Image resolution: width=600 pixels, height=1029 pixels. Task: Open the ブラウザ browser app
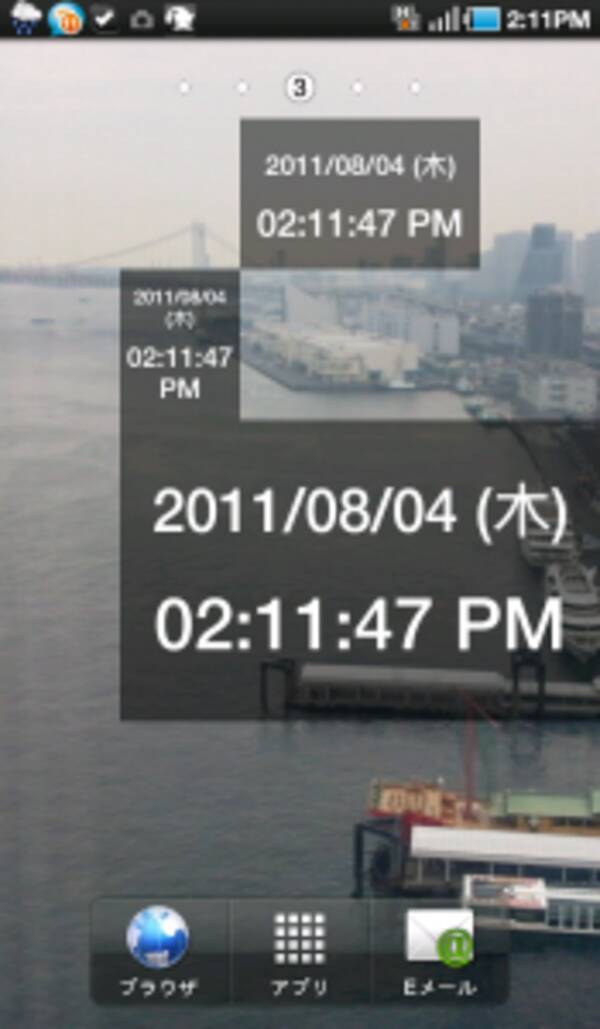tap(158, 950)
